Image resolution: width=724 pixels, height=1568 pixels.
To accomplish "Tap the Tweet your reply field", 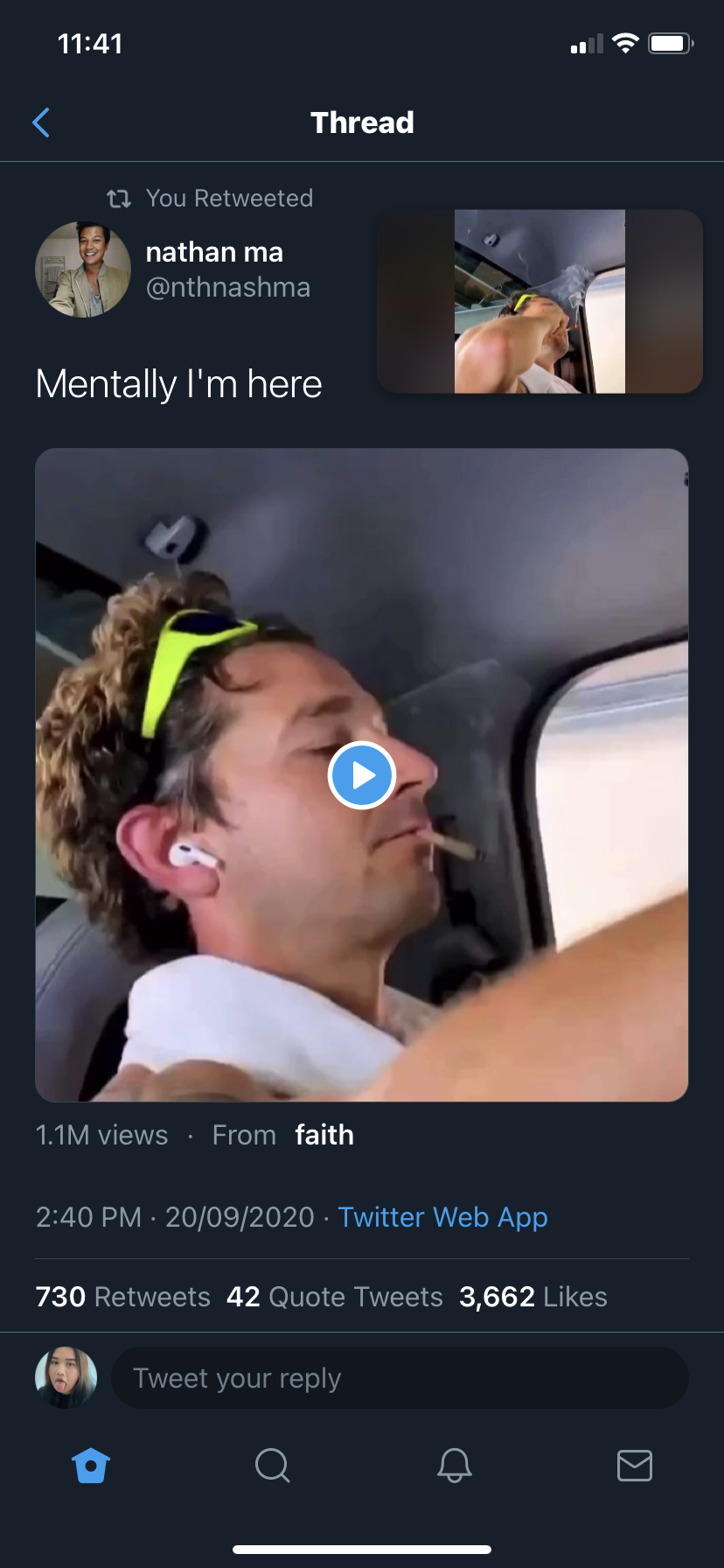I will [x=400, y=1378].
